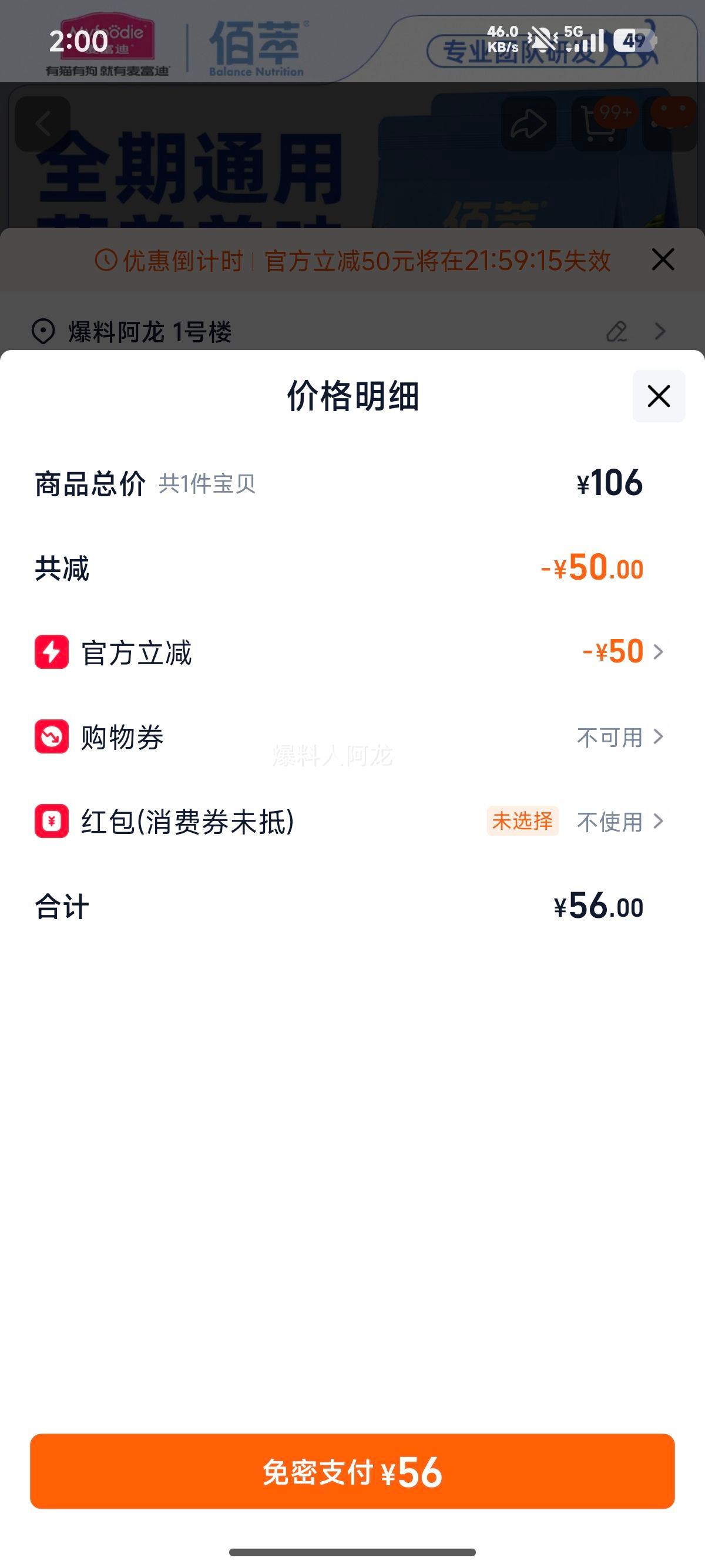Tap the 购物券 coupon icon
Screen dimensions: 705x1568
(52, 736)
